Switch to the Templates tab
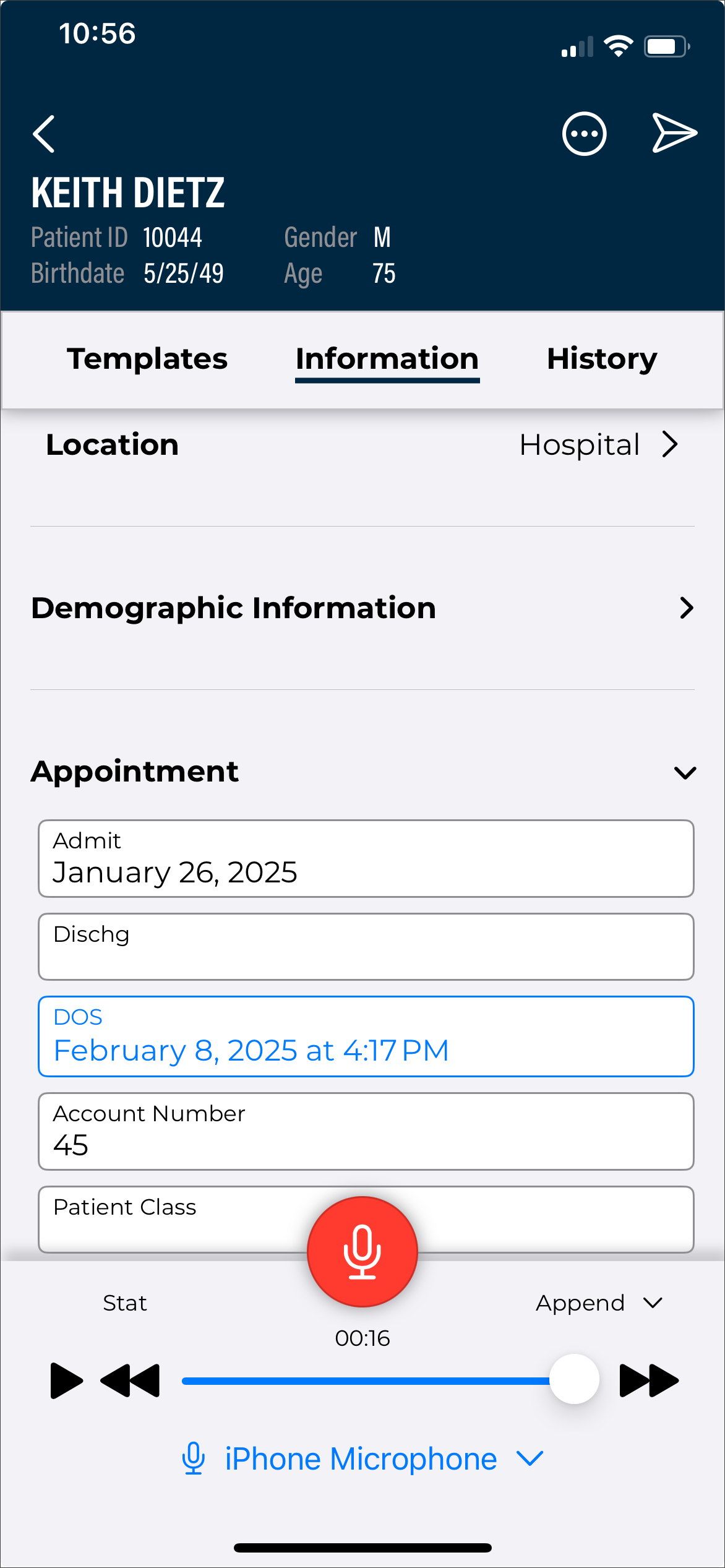Screen dimensions: 725x1568 click(x=147, y=359)
